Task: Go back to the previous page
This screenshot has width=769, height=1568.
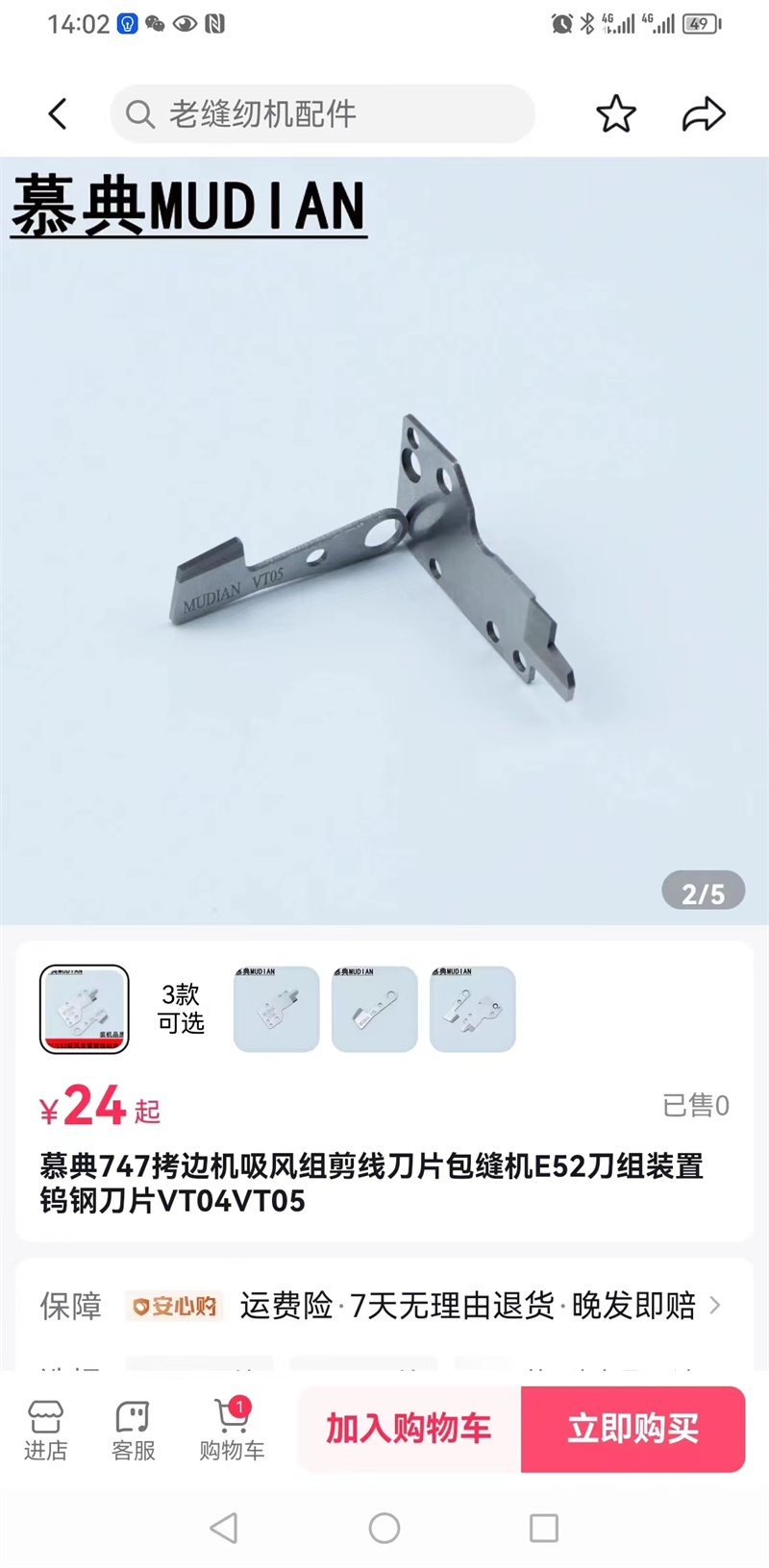Action: 59,114
